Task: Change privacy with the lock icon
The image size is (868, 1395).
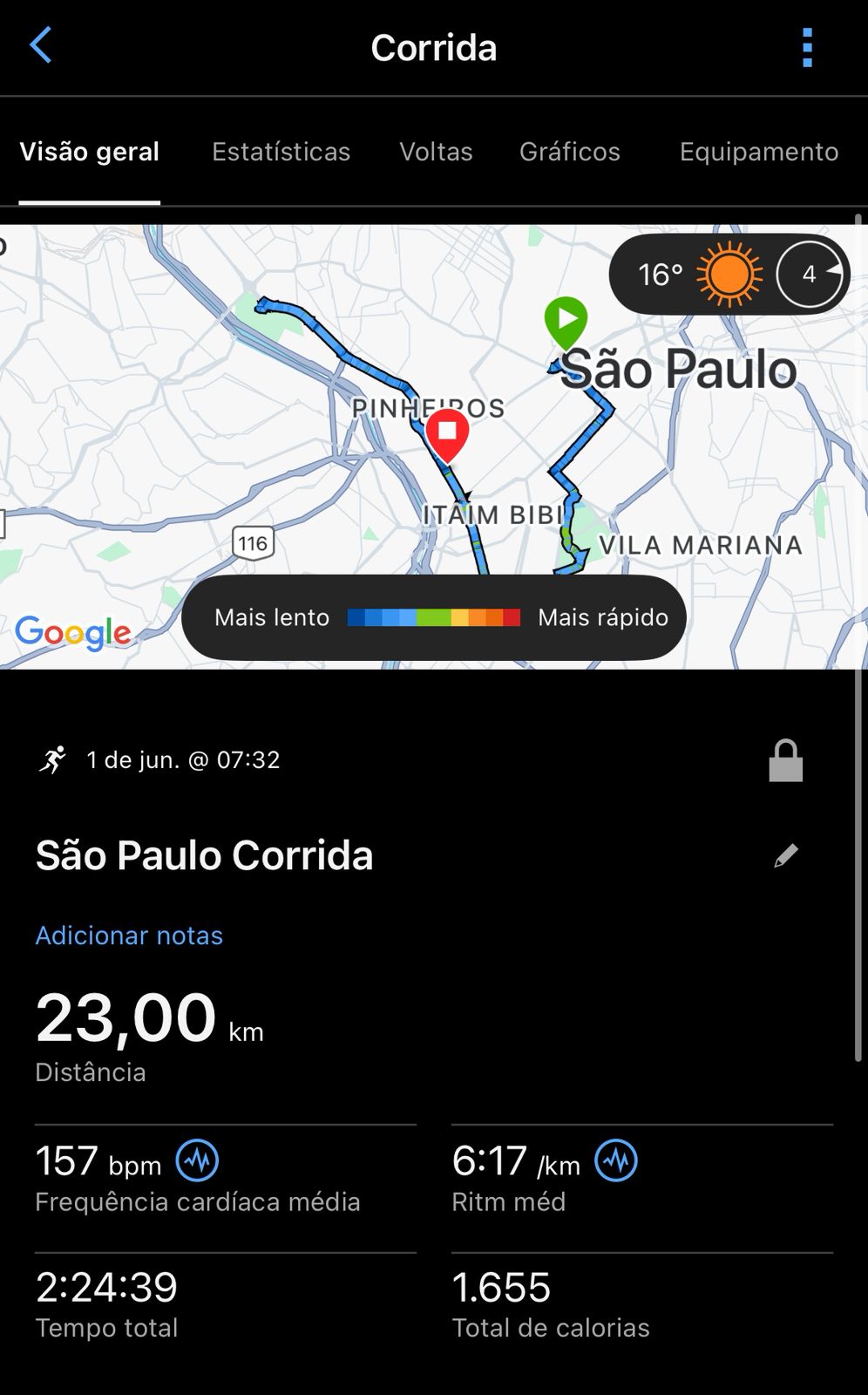Action: pyautogui.click(x=785, y=760)
